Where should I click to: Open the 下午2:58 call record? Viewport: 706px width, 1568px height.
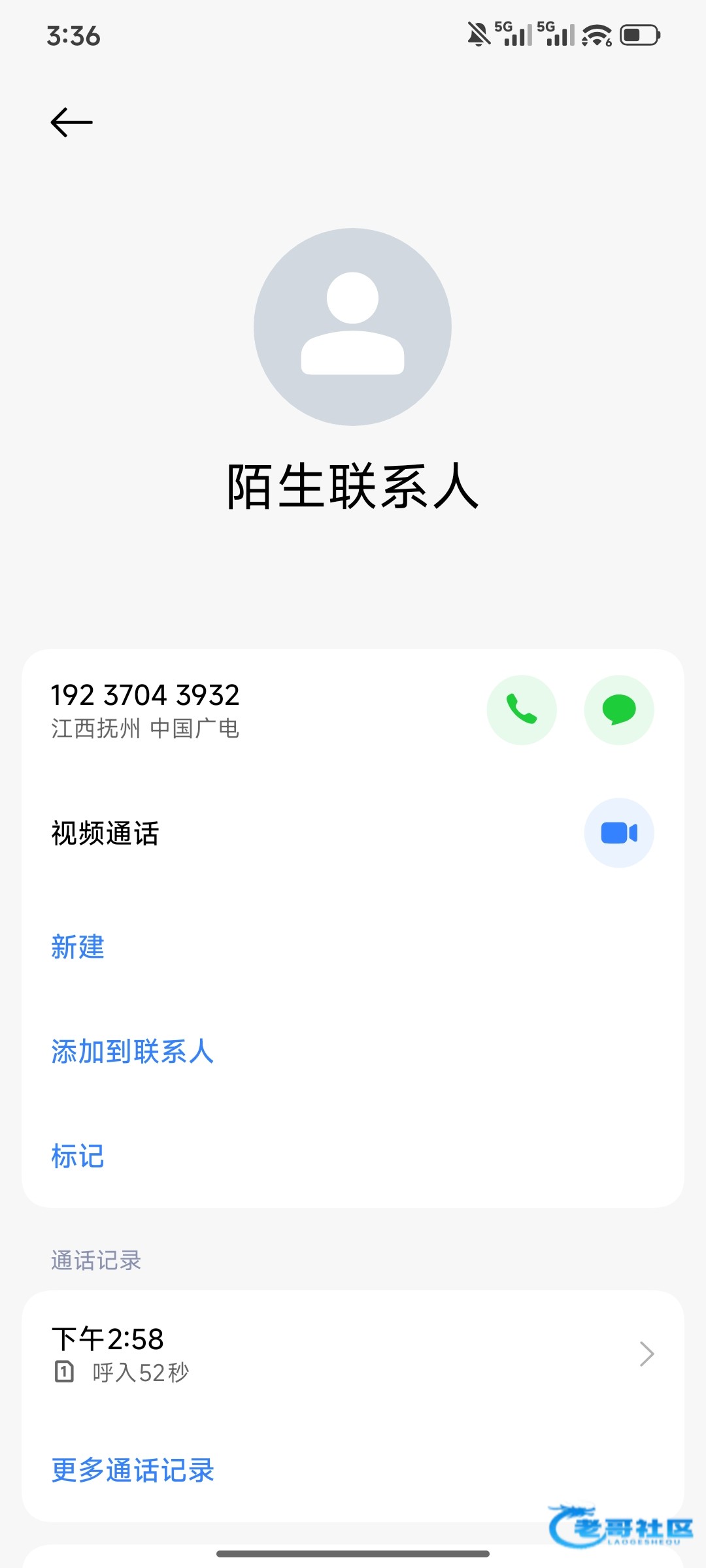point(353,1354)
